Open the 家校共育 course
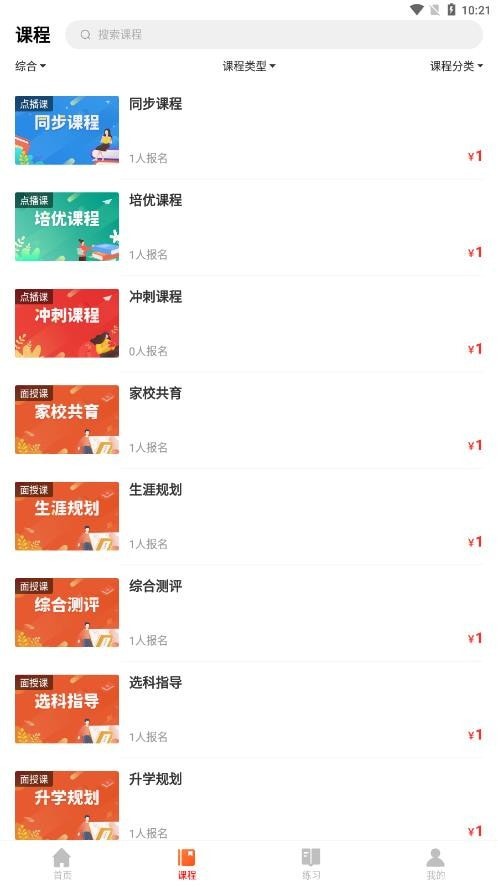 pos(249,420)
